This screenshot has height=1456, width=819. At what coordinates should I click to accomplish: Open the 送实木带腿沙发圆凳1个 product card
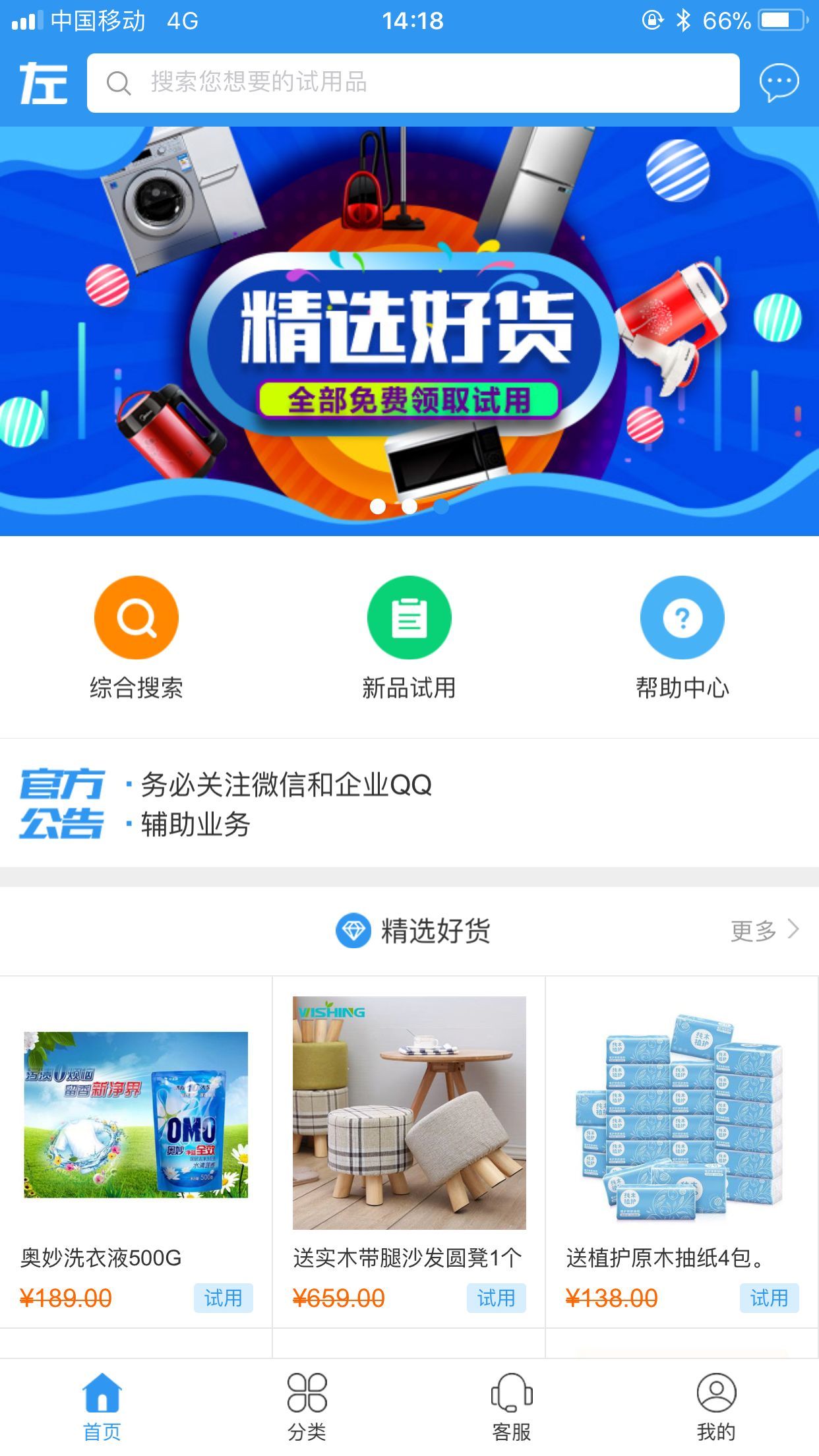pyautogui.click(x=409, y=1121)
